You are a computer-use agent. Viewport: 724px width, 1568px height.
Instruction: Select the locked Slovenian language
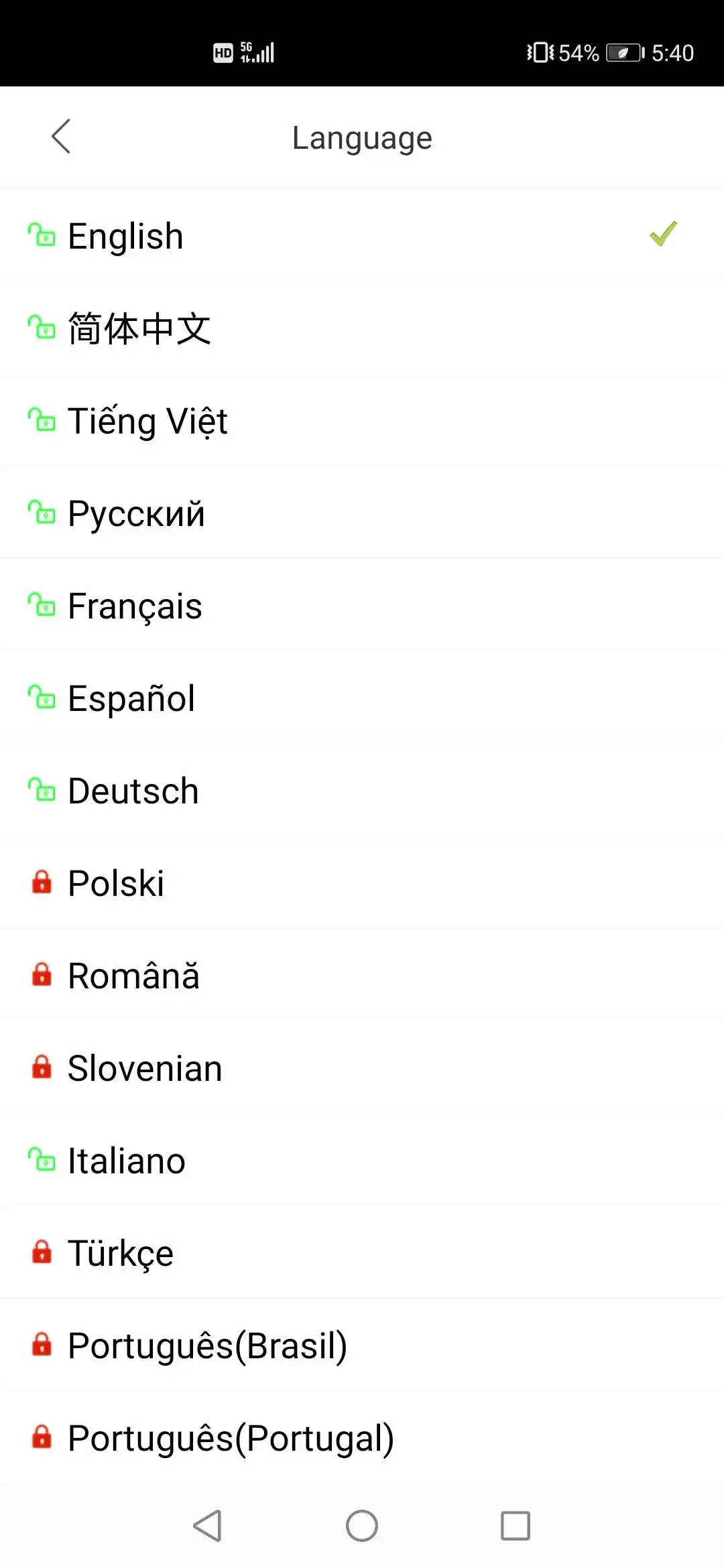point(362,1067)
